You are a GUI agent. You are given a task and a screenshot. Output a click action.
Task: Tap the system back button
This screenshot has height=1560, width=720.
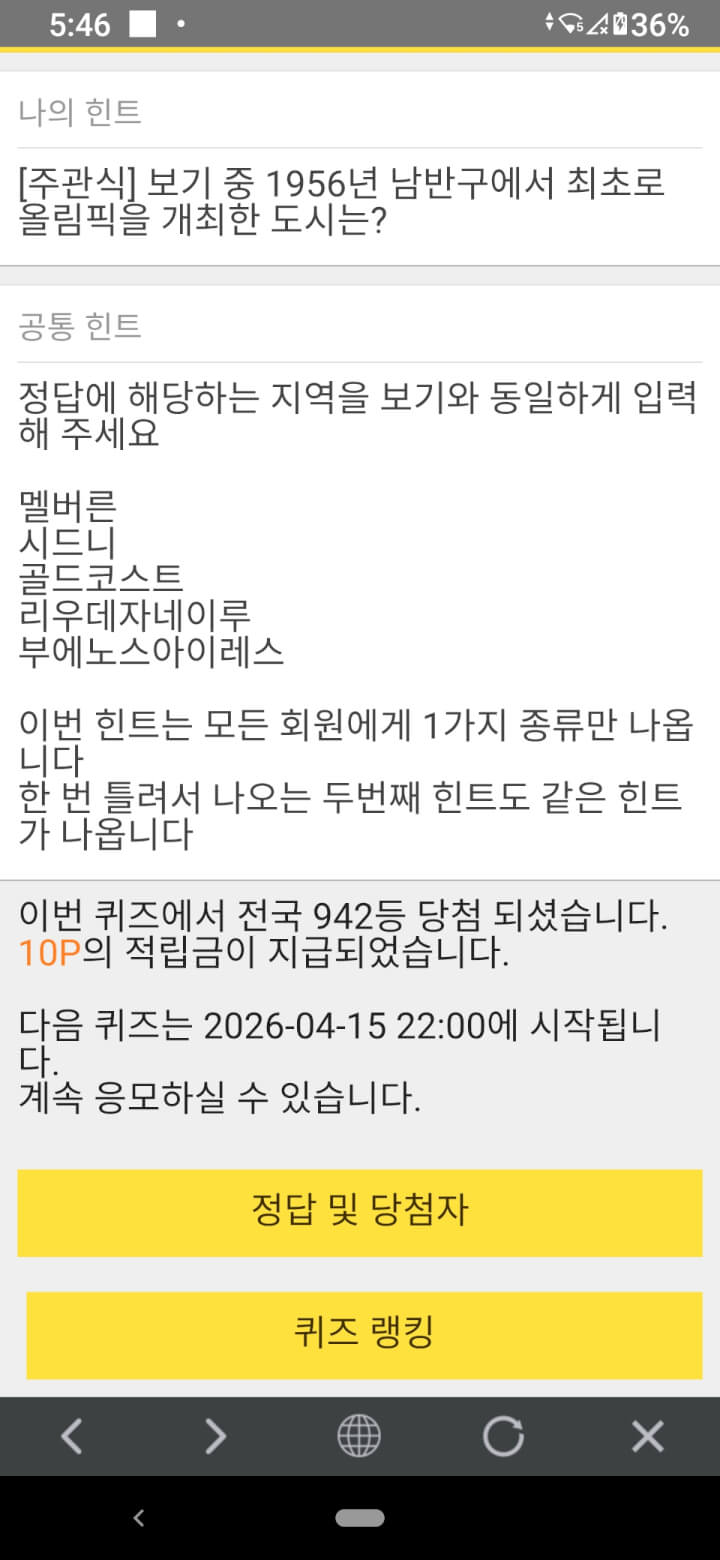(139, 1518)
